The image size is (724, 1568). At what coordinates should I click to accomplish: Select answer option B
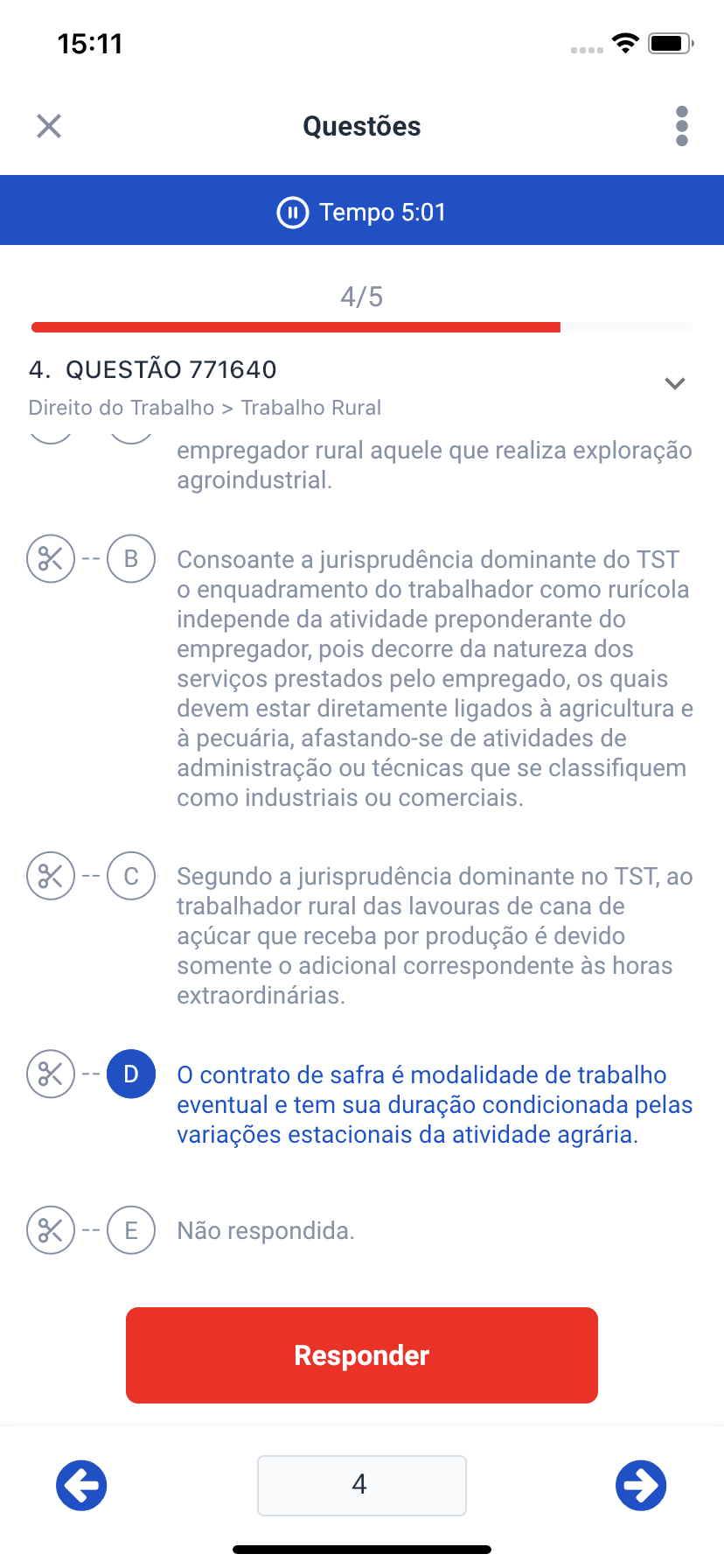click(x=131, y=559)
